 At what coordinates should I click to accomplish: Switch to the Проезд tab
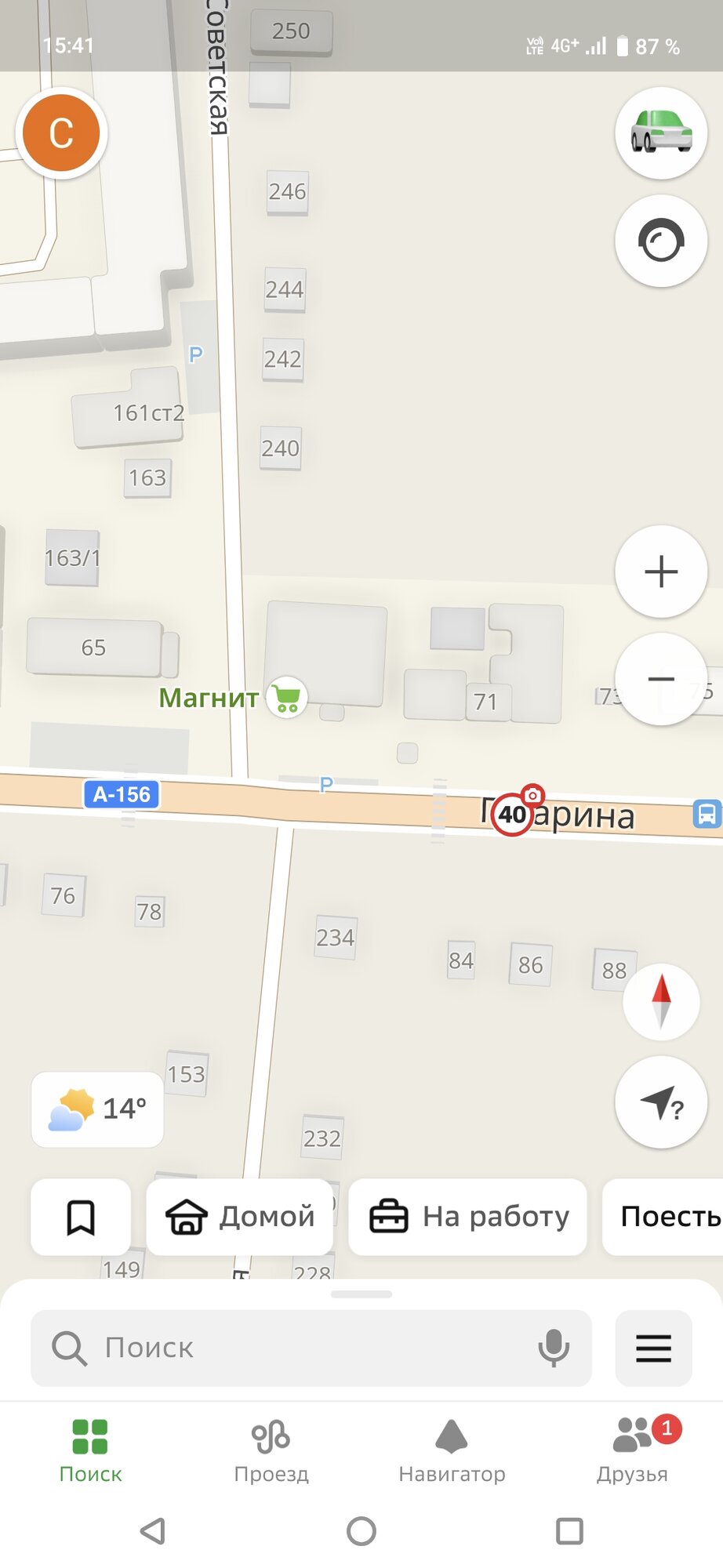[271, 1451]
